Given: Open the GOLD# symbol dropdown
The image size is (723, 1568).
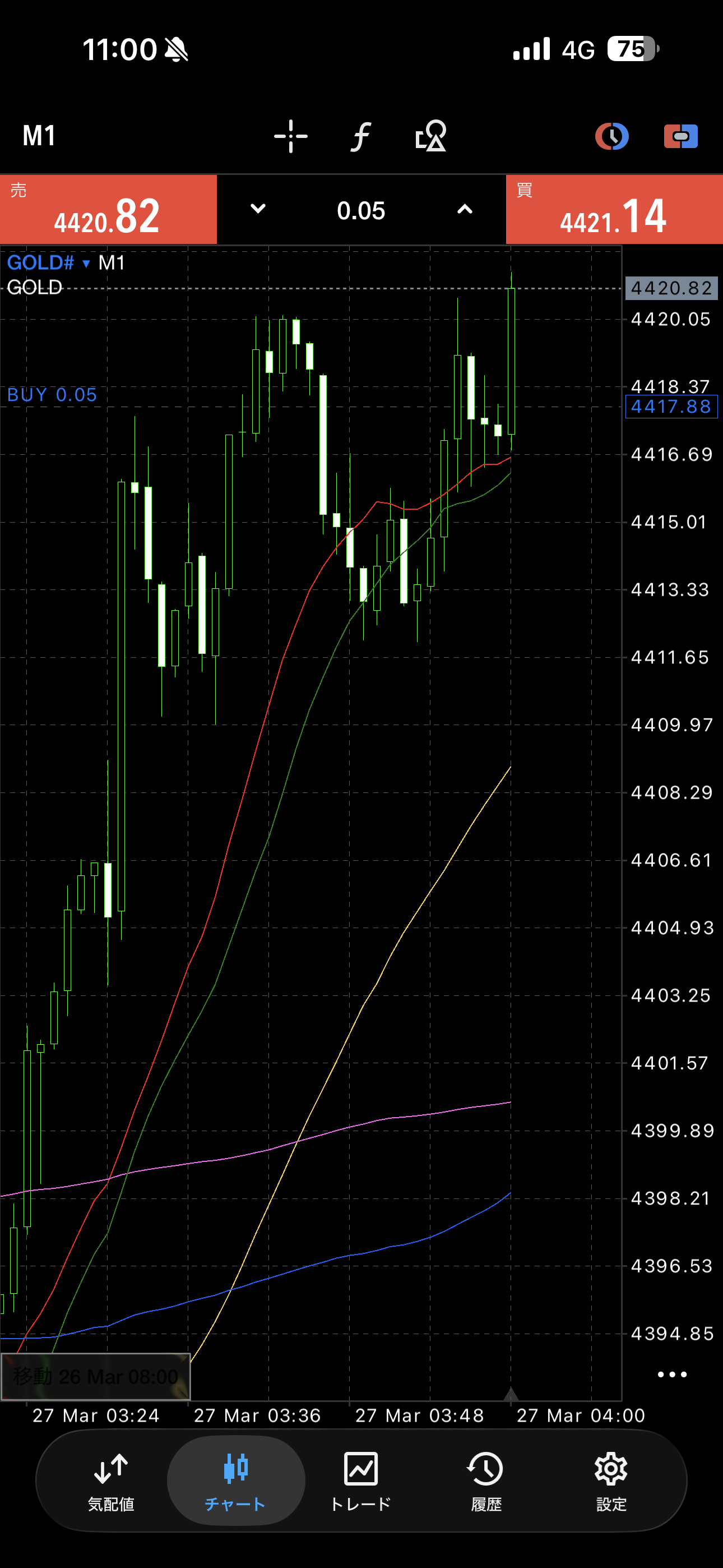Looking at the screenshot, I should click(x=49, y=263).
